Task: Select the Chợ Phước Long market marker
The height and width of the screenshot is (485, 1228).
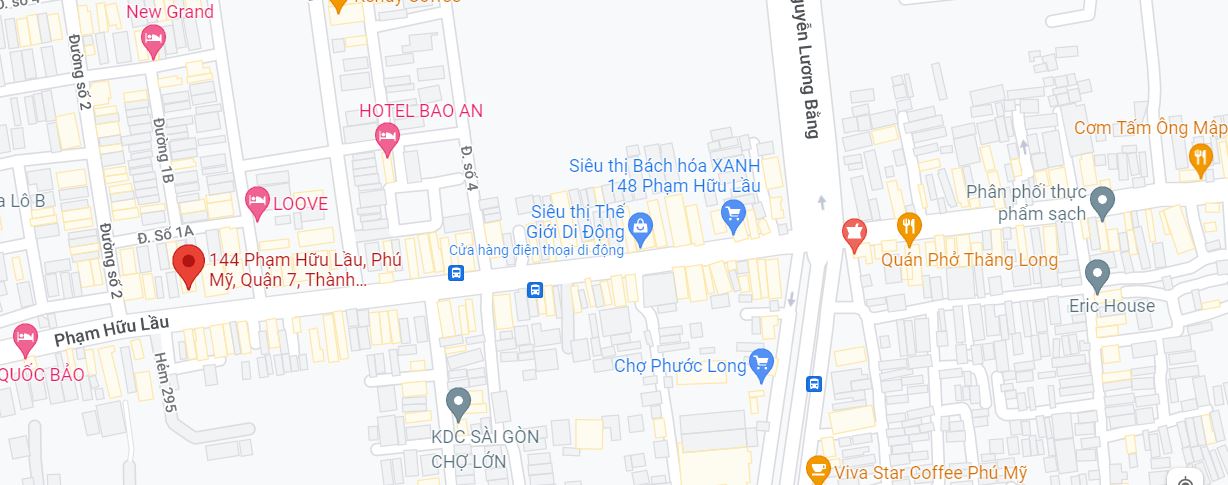Action: pos(762,364)
